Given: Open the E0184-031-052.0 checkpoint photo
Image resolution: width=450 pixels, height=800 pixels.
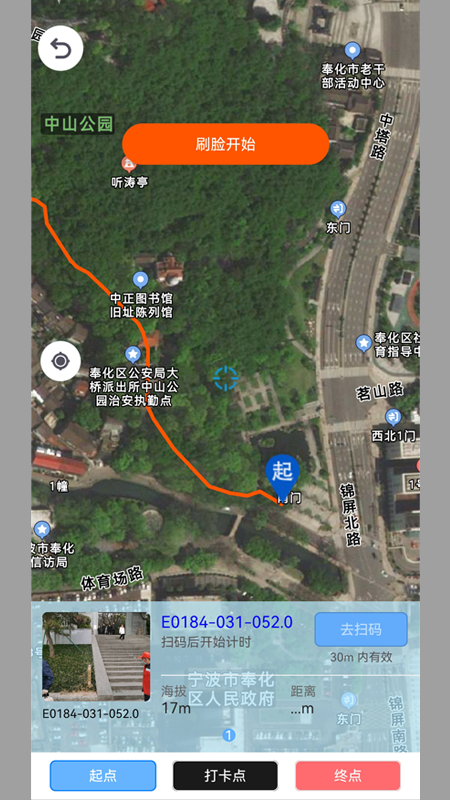Looking at the screenshot, I should pyautogui.click(x=96, y=657).
